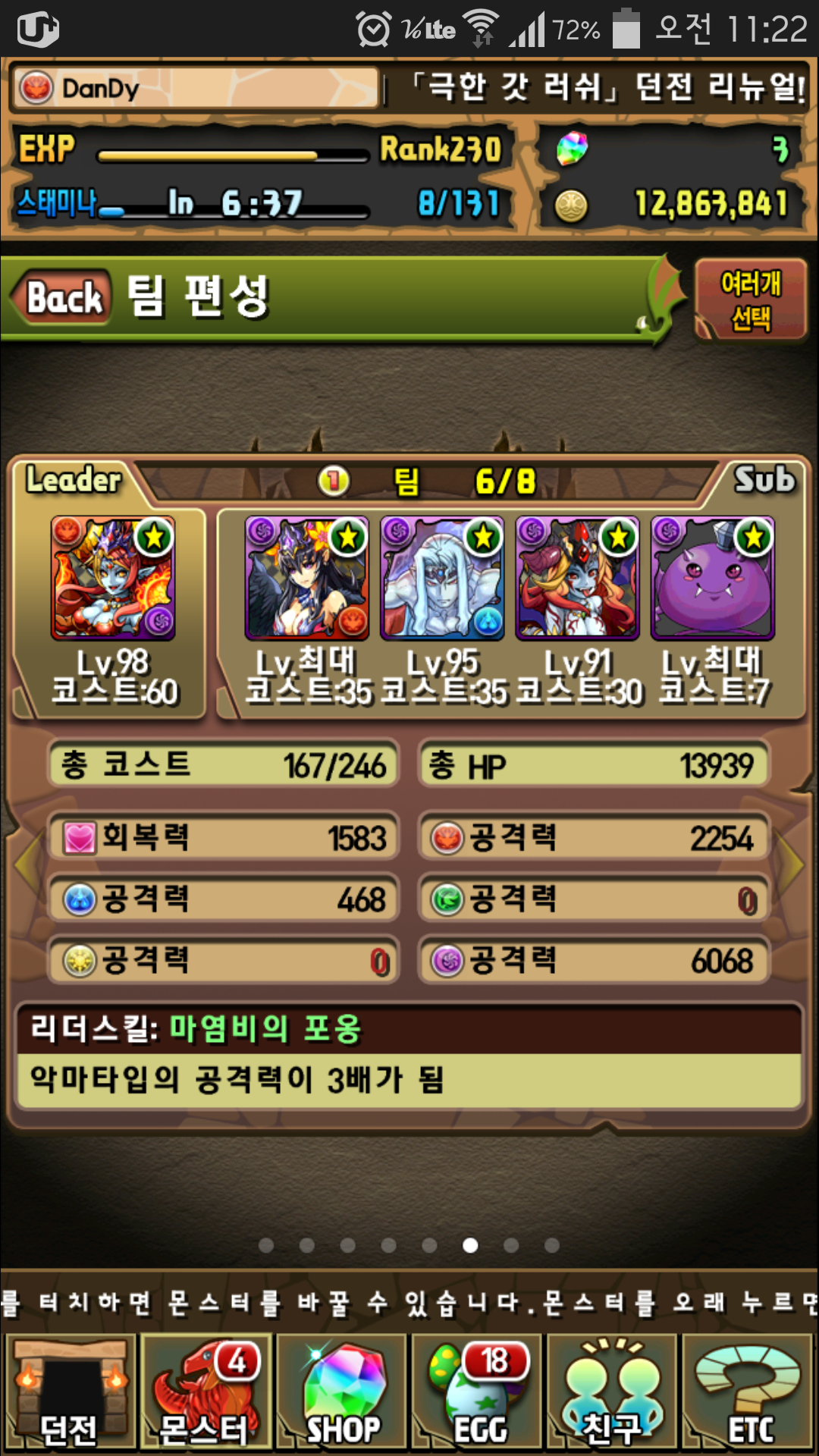Select the Lv.98 leader monster slot

(x=112, y=579)
